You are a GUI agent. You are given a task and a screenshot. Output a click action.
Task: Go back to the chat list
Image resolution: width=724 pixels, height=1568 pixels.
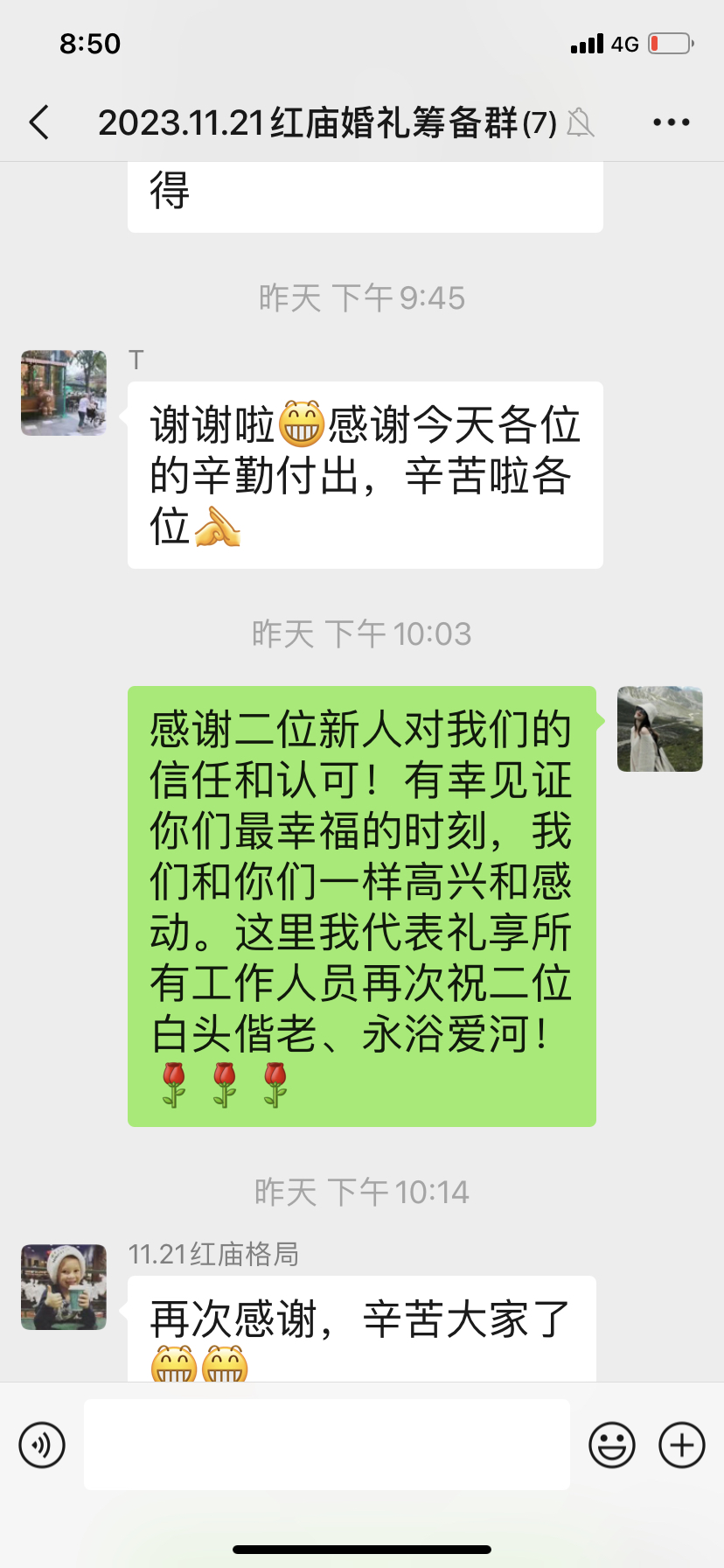pyautogui.click(x=39, y=122)
